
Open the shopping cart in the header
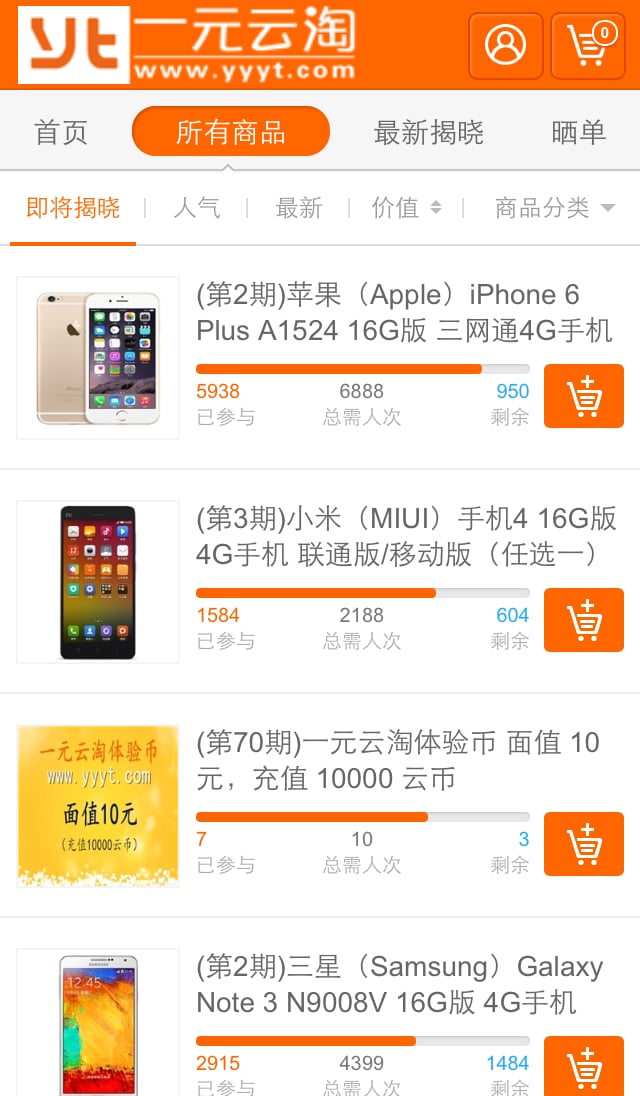click(x=588, y=46)
